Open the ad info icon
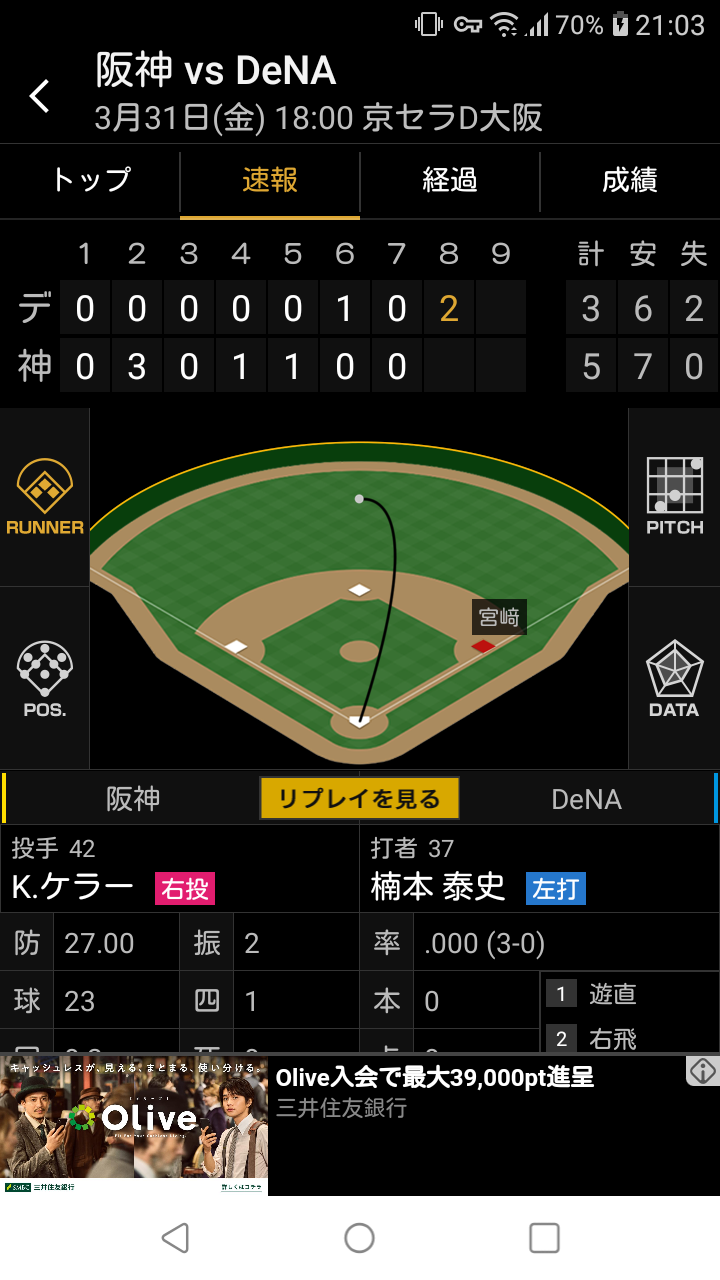Screen dimensions: 720x1280 pyautogui.click(x=702, y=1071)
